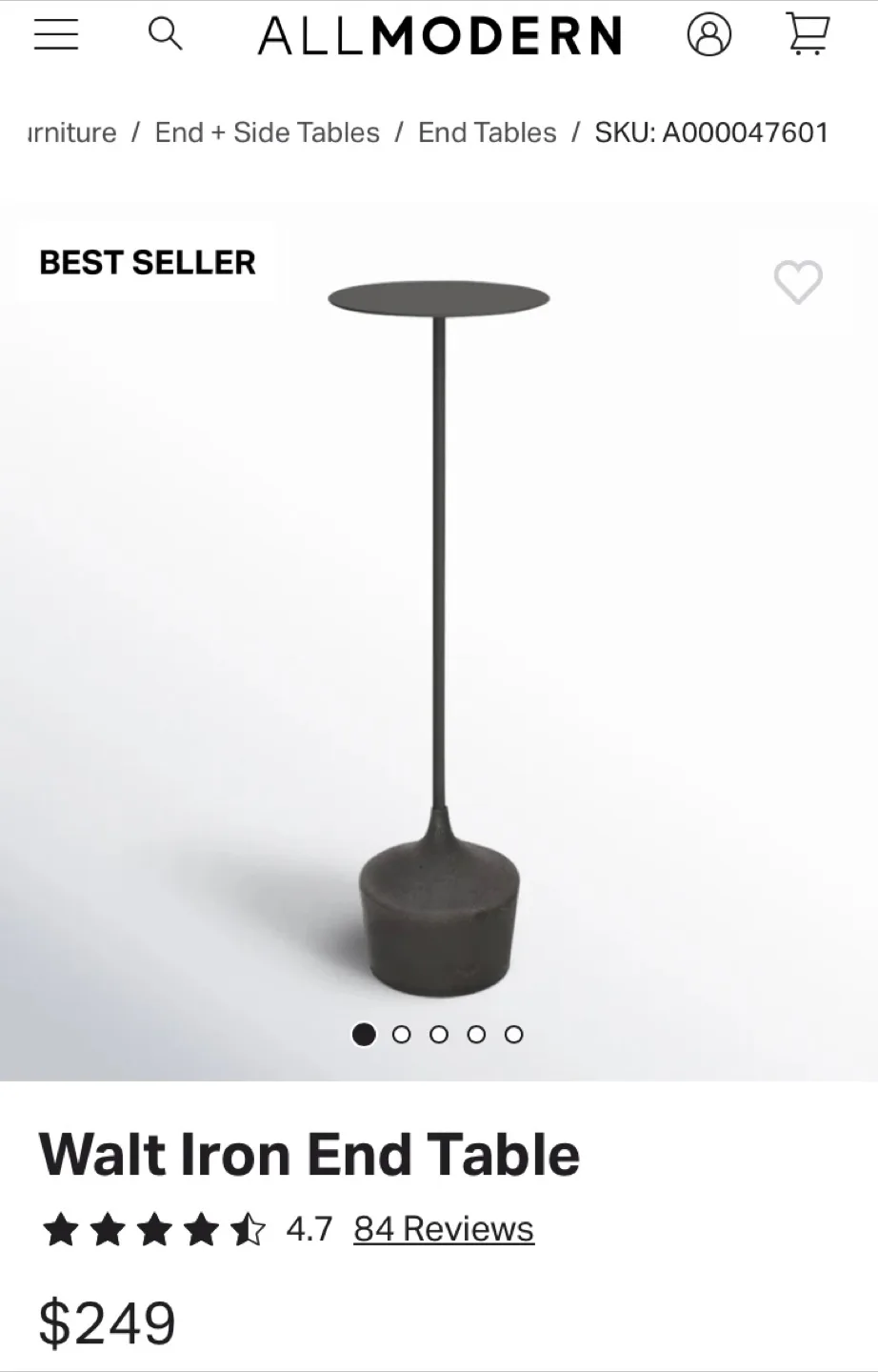Click the half-filled fifth rating star

coord(250,1229)
